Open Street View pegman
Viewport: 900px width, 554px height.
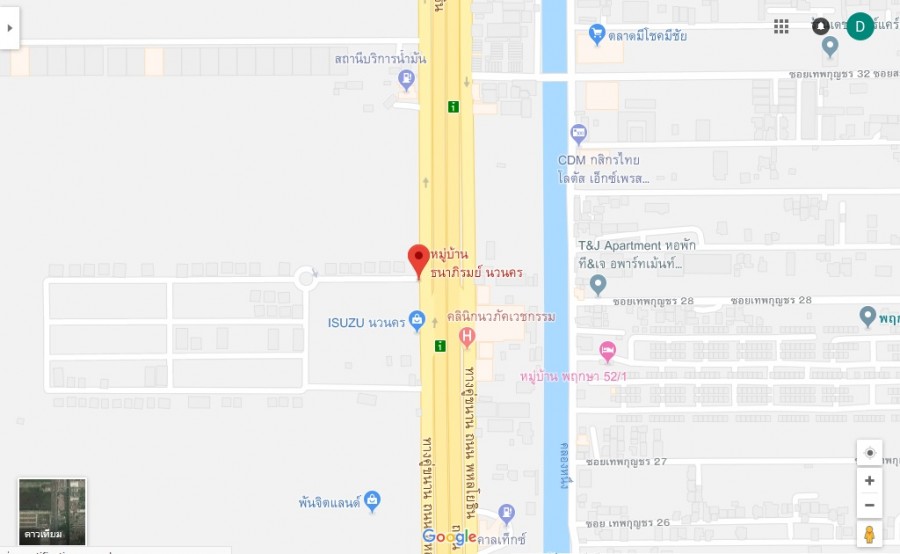tap(869, 534)
